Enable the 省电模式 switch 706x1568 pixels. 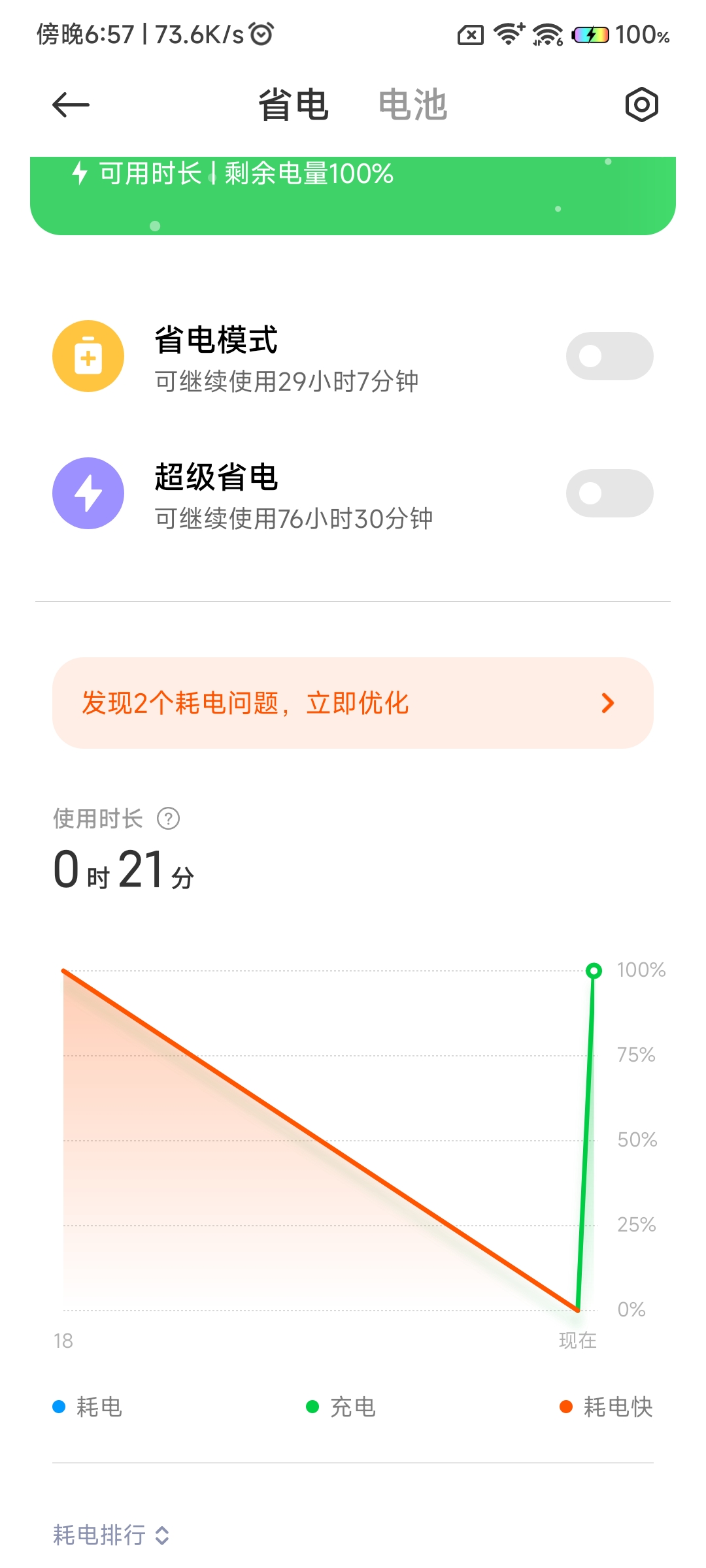[x=609, y=356]
